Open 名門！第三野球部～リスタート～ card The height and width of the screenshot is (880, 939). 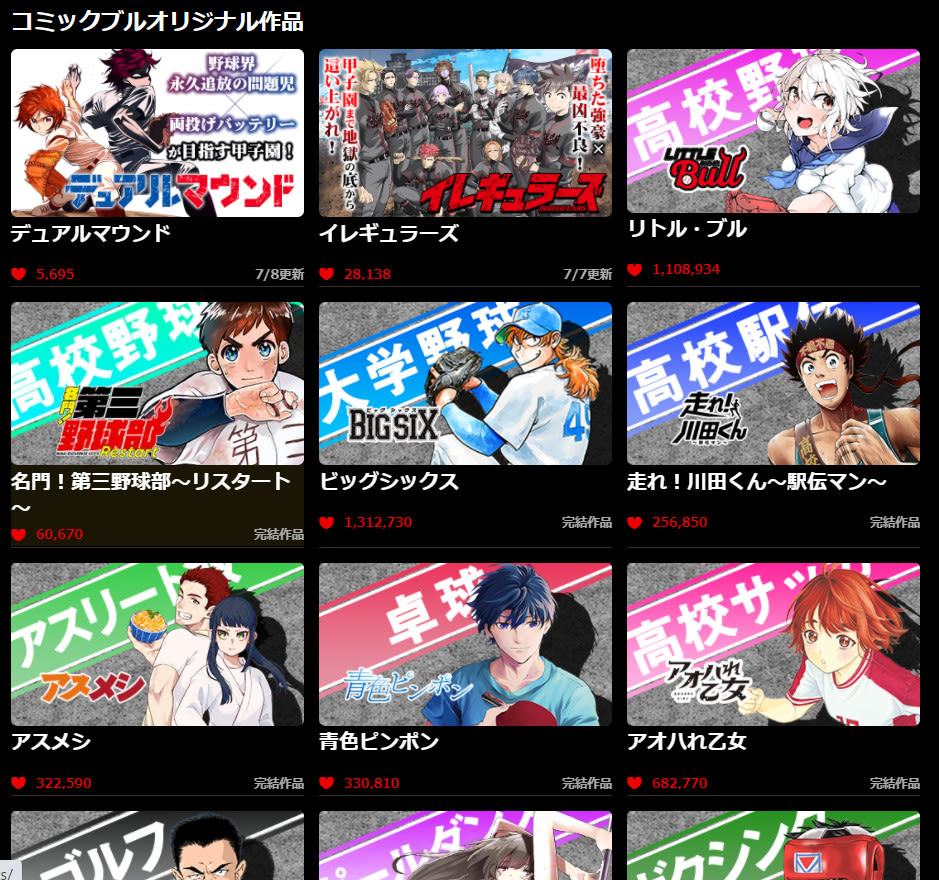point(157,384)
